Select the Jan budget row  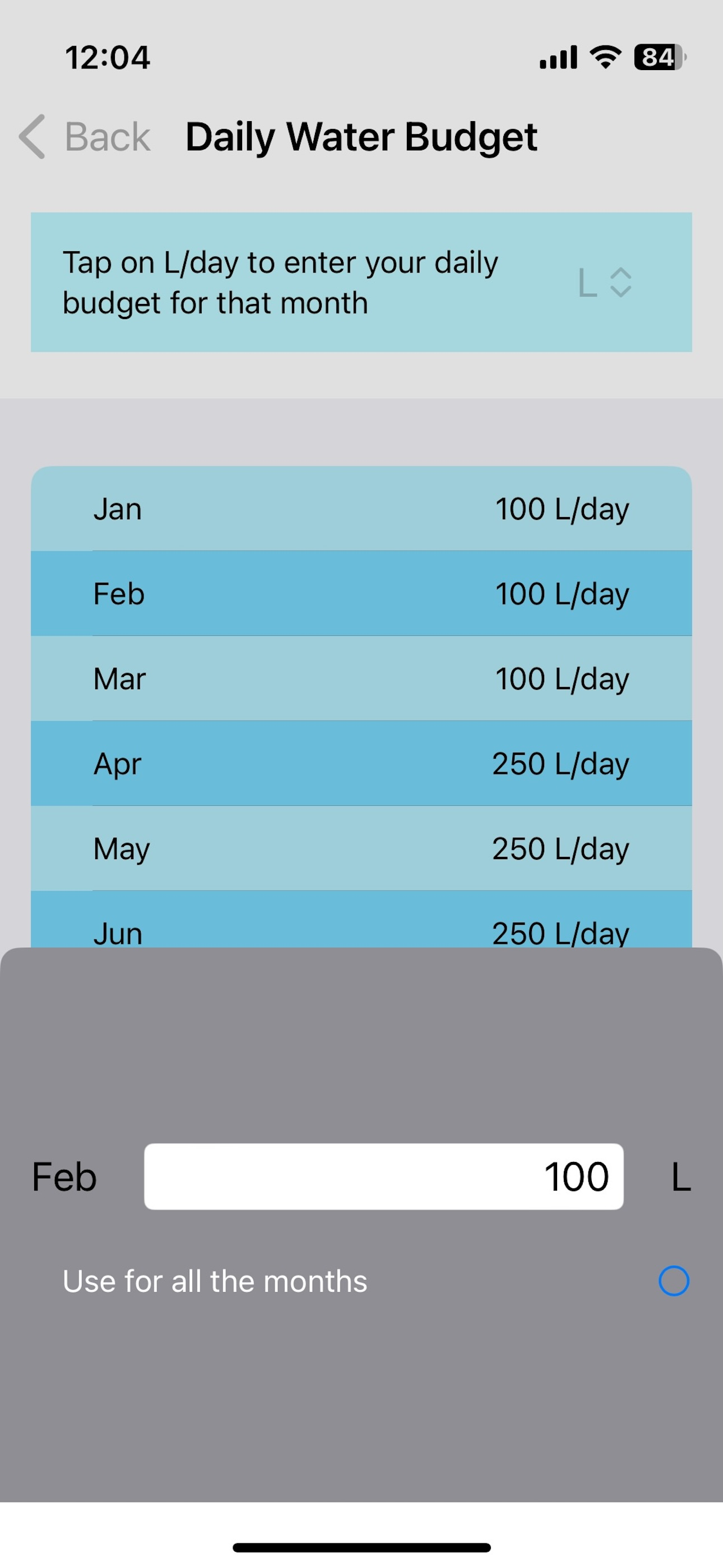361,509
